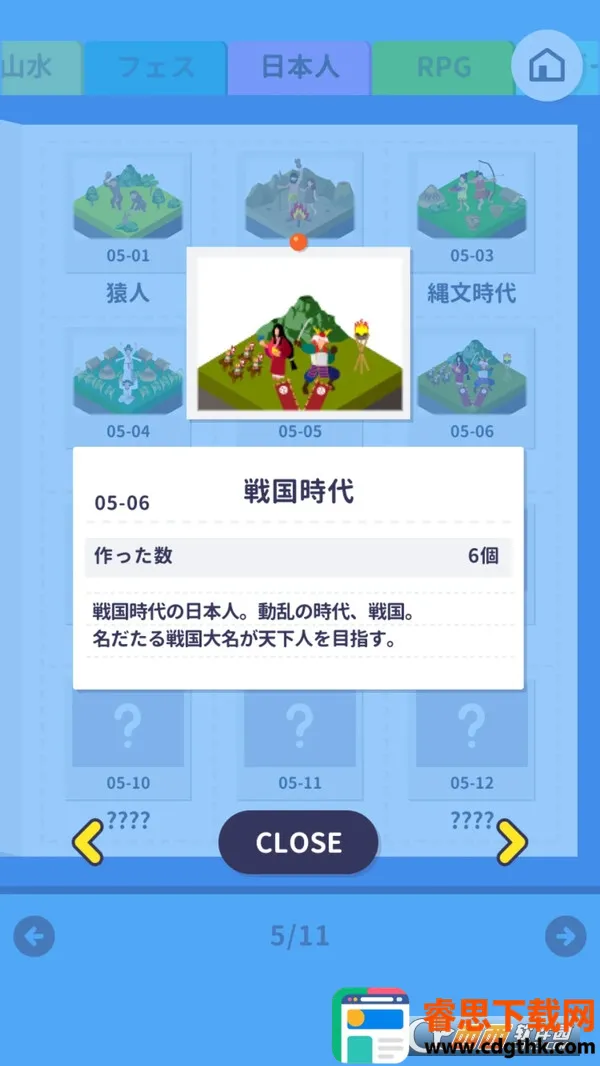Switch to the フェス tab
This screenshot has width=600, height=1066.
[155, 68]
